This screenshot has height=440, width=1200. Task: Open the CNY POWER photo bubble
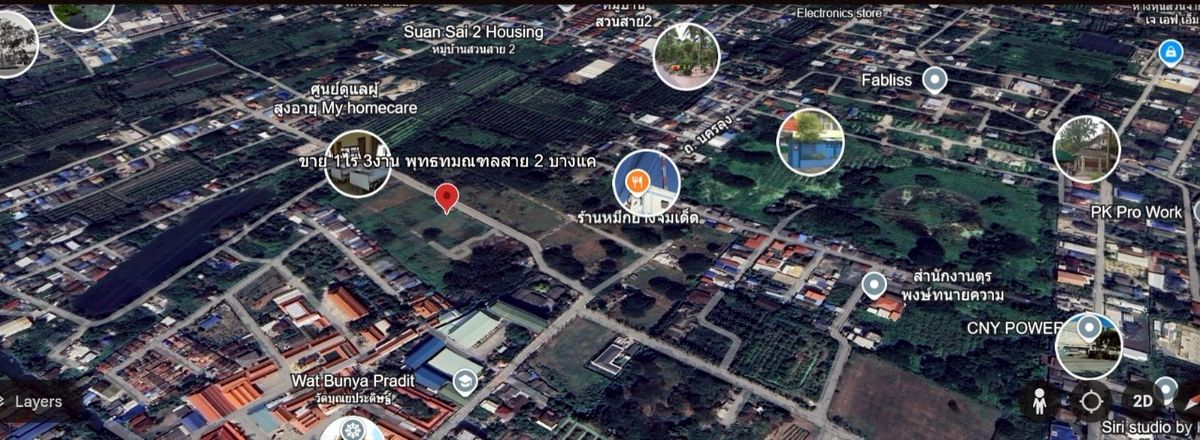[1088, 345]
